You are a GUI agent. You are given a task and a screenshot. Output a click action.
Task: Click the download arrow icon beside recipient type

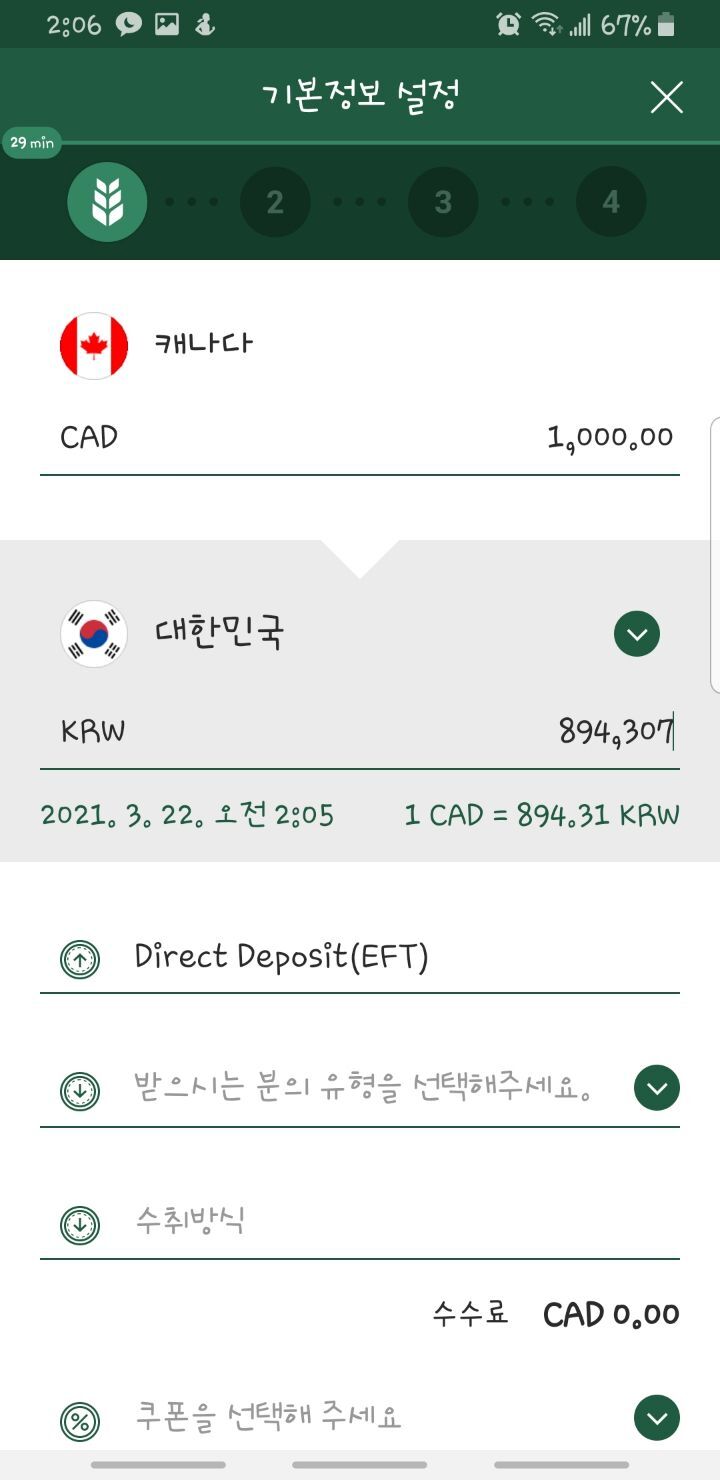(x=78, y=1087)
